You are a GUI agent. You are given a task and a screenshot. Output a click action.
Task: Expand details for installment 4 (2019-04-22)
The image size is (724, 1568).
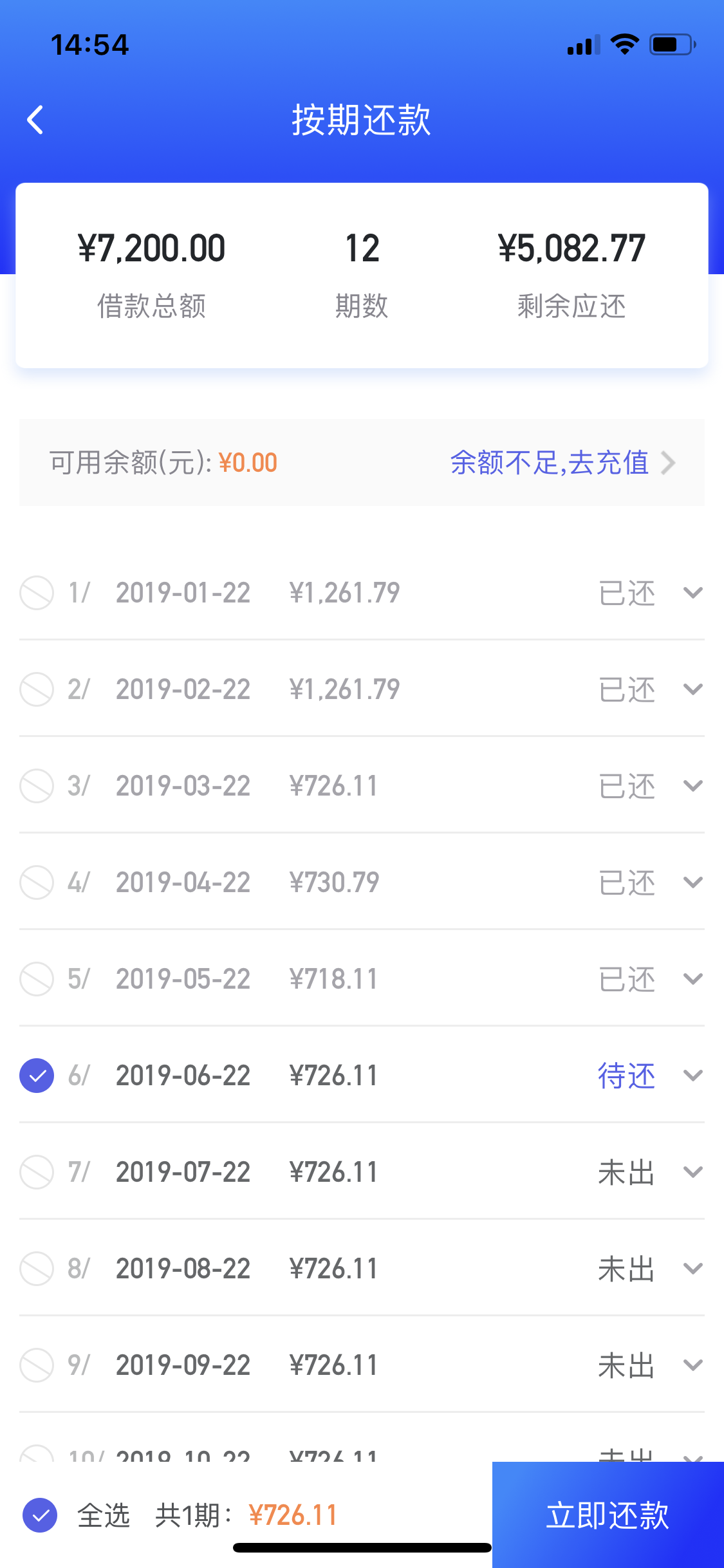point(692,882)
